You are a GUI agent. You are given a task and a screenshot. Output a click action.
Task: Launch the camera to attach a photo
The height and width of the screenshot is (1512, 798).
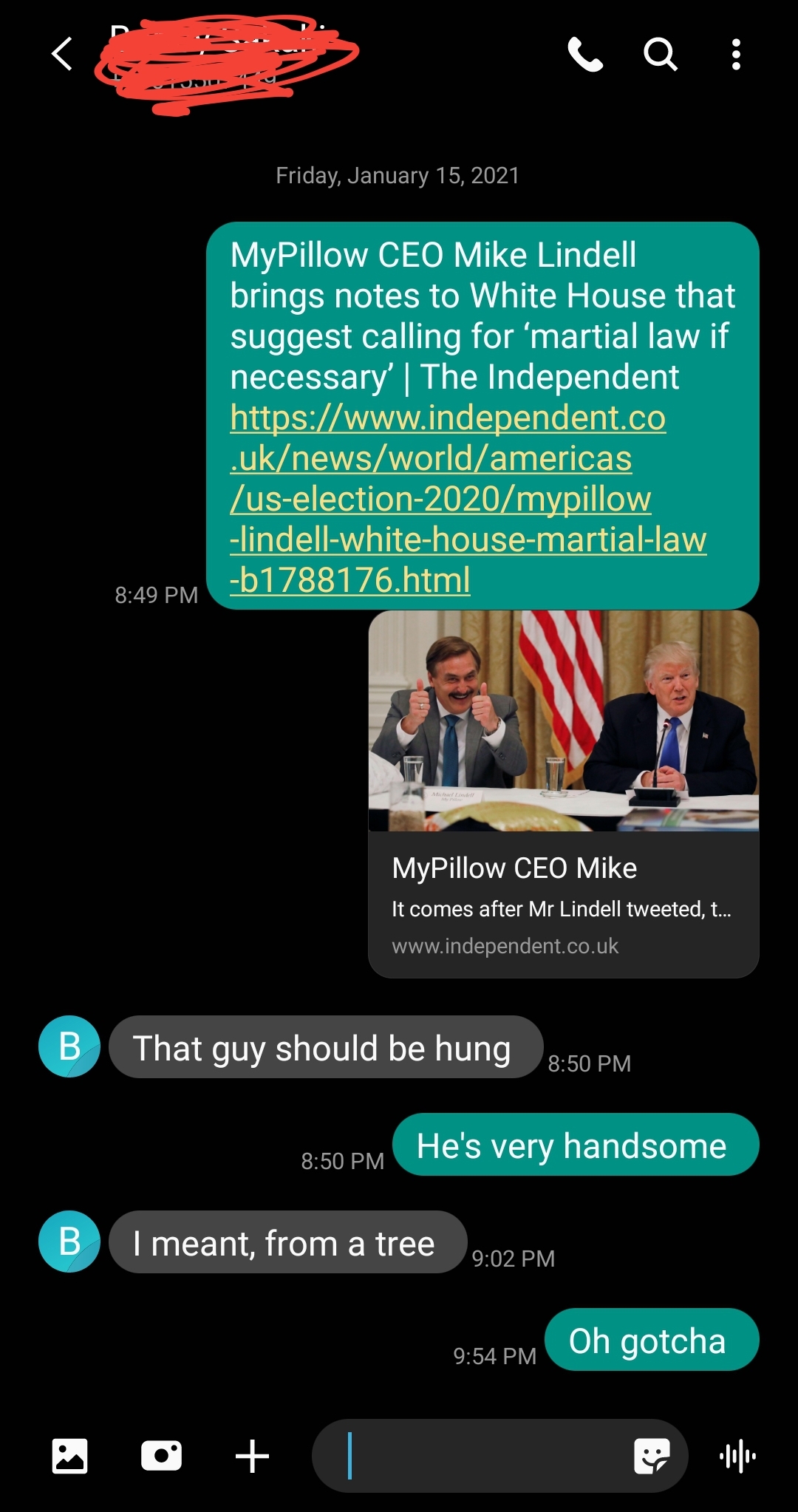161,1456
